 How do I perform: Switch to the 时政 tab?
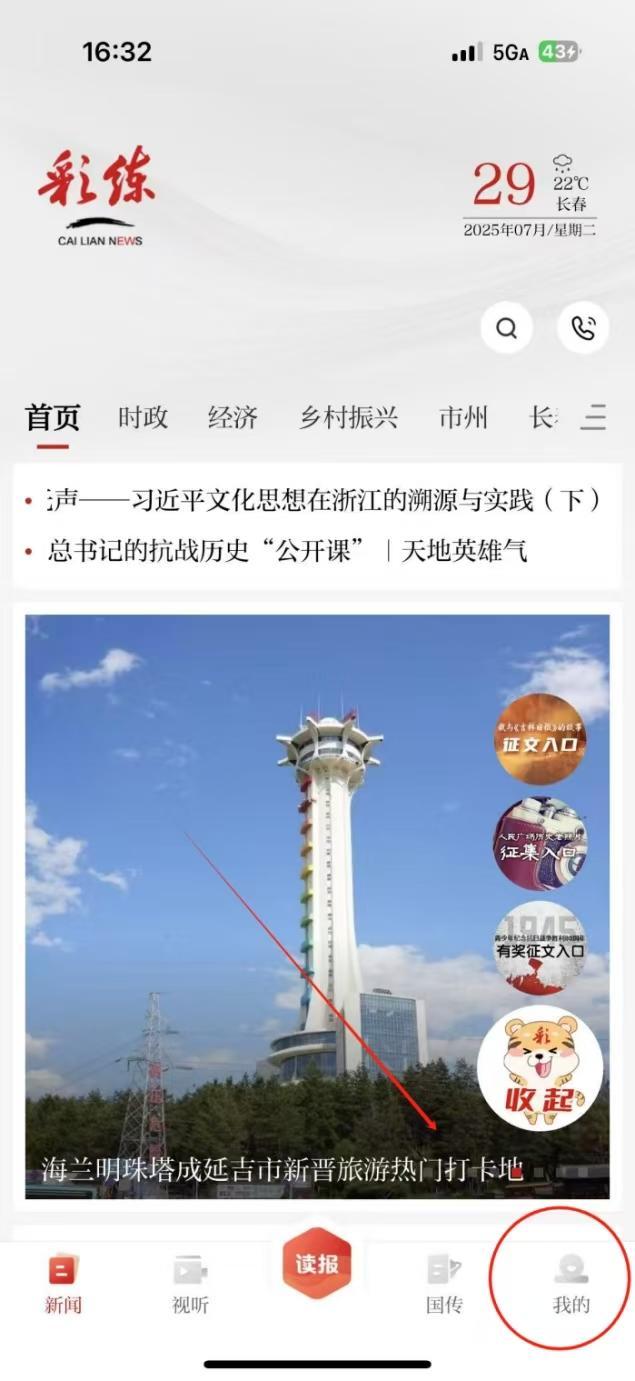tap(143, 417)
